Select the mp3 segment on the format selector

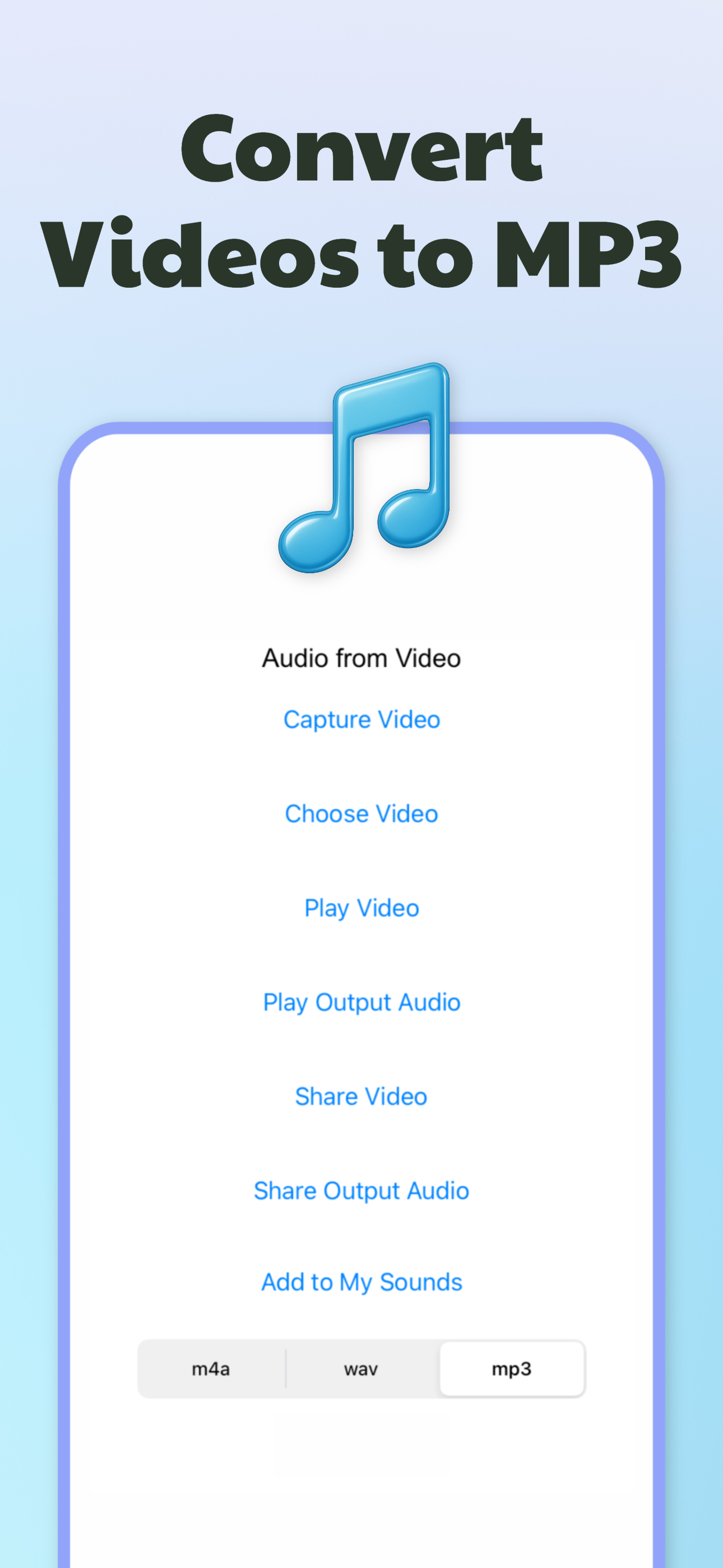tap(511, 1368)
